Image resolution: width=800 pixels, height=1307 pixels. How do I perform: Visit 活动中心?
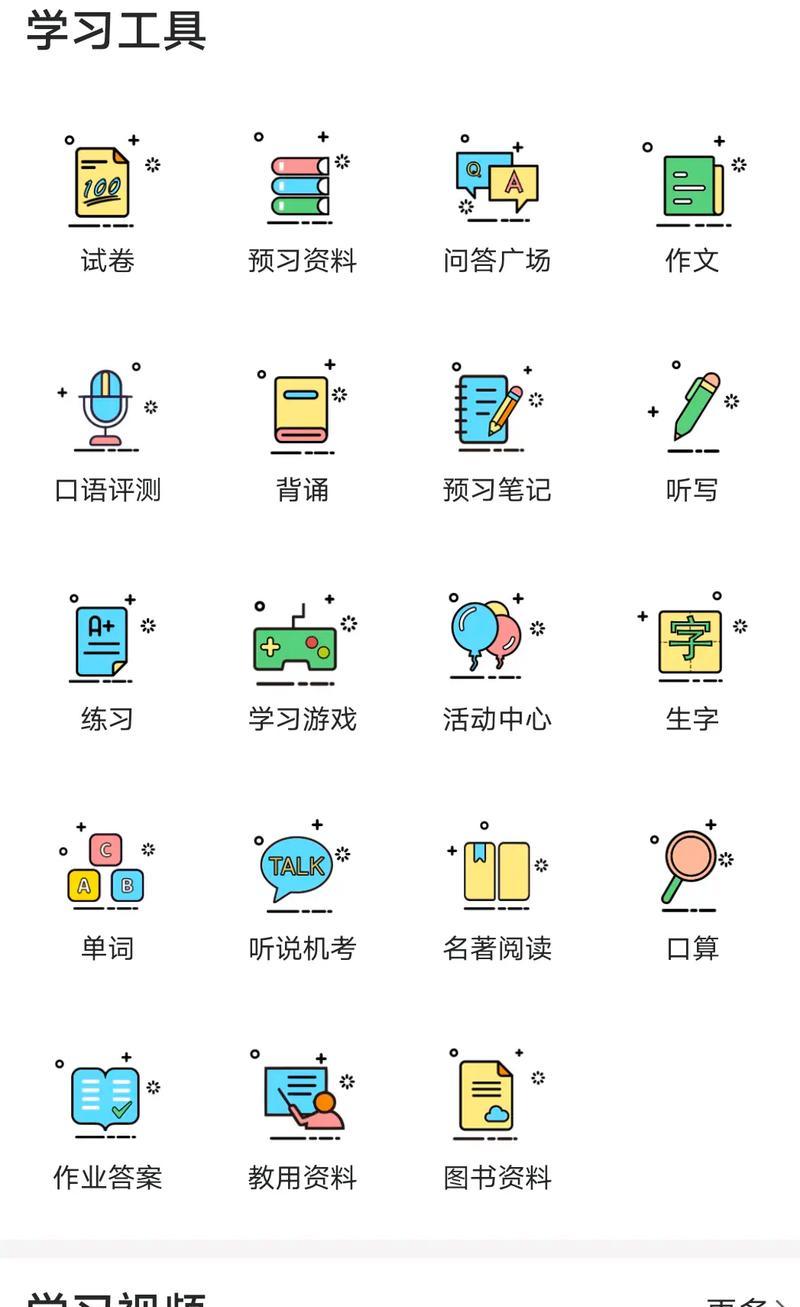[x=497, y=663]
